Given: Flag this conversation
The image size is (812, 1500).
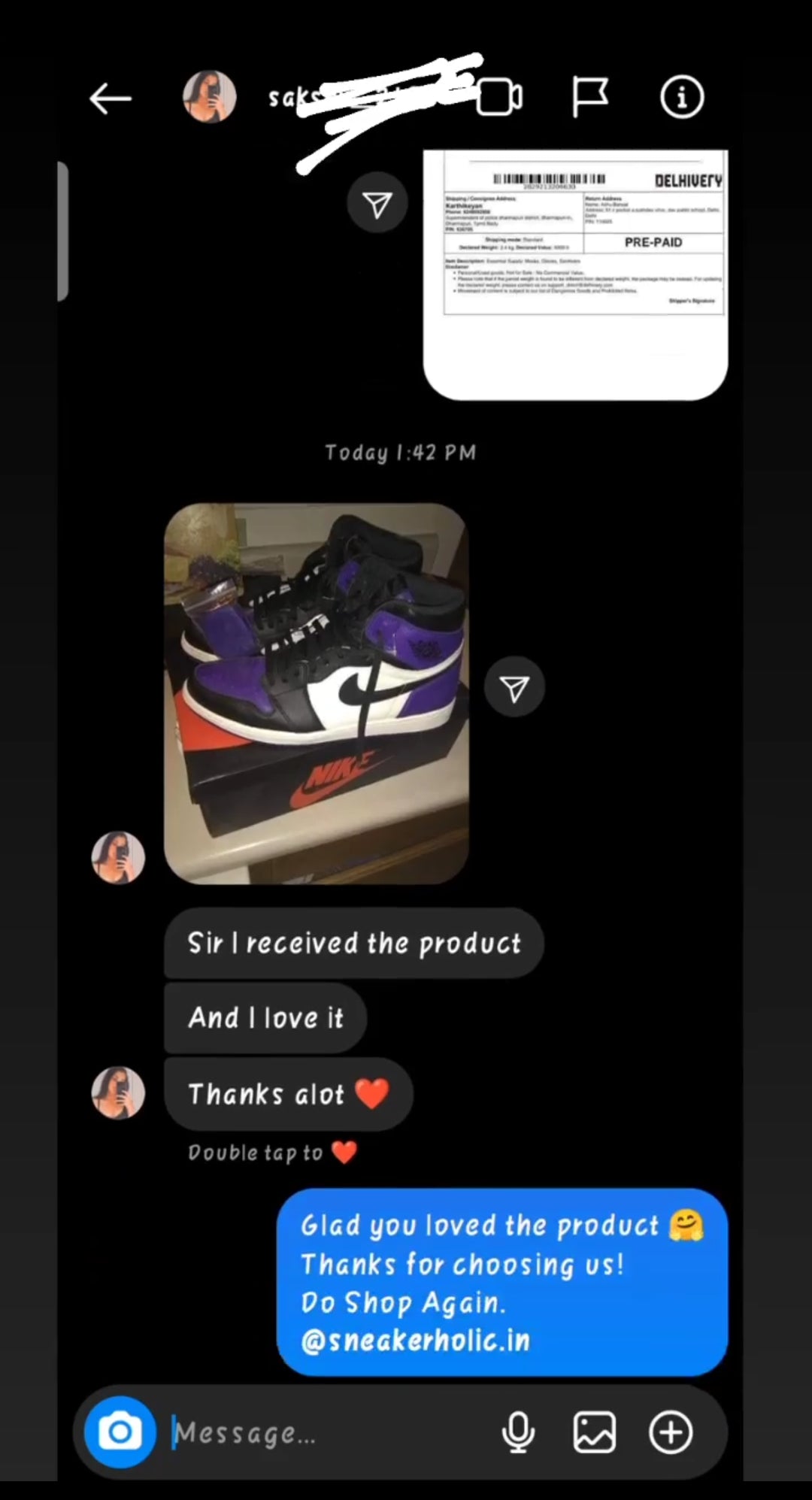Looking at the screenshot, I should click(x=589, y=97).
